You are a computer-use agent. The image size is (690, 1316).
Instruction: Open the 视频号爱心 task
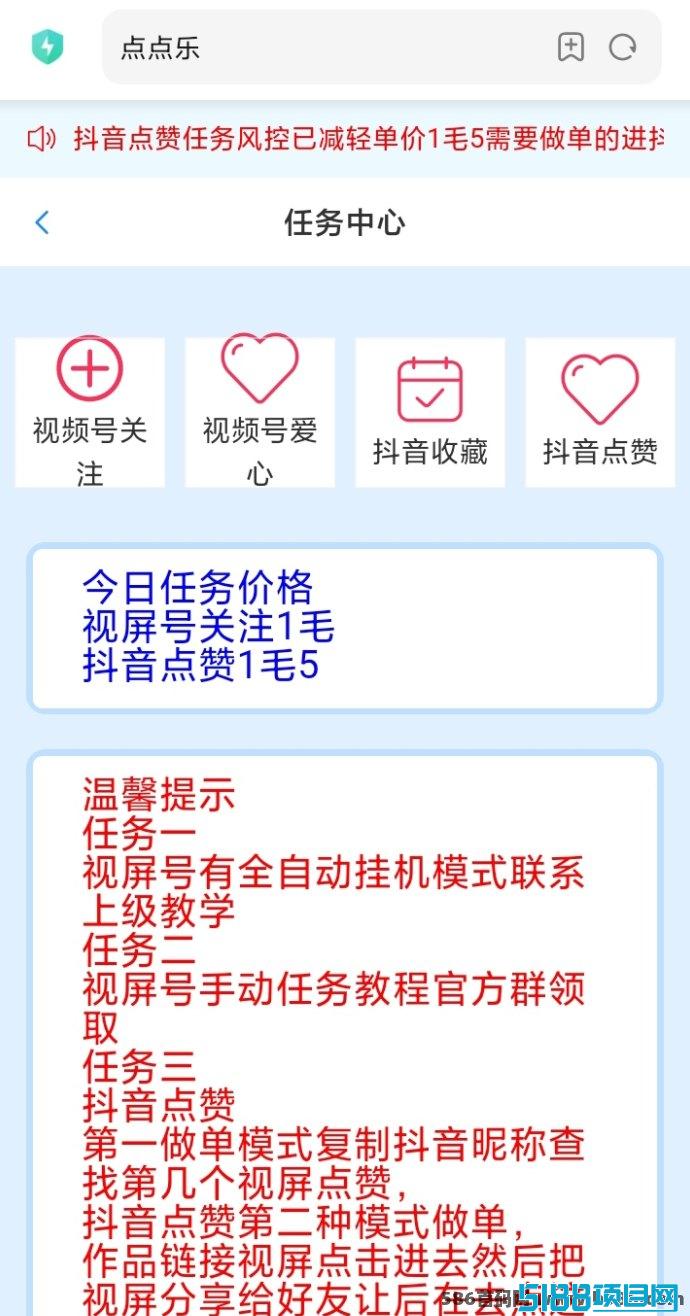tap(260, 412)
